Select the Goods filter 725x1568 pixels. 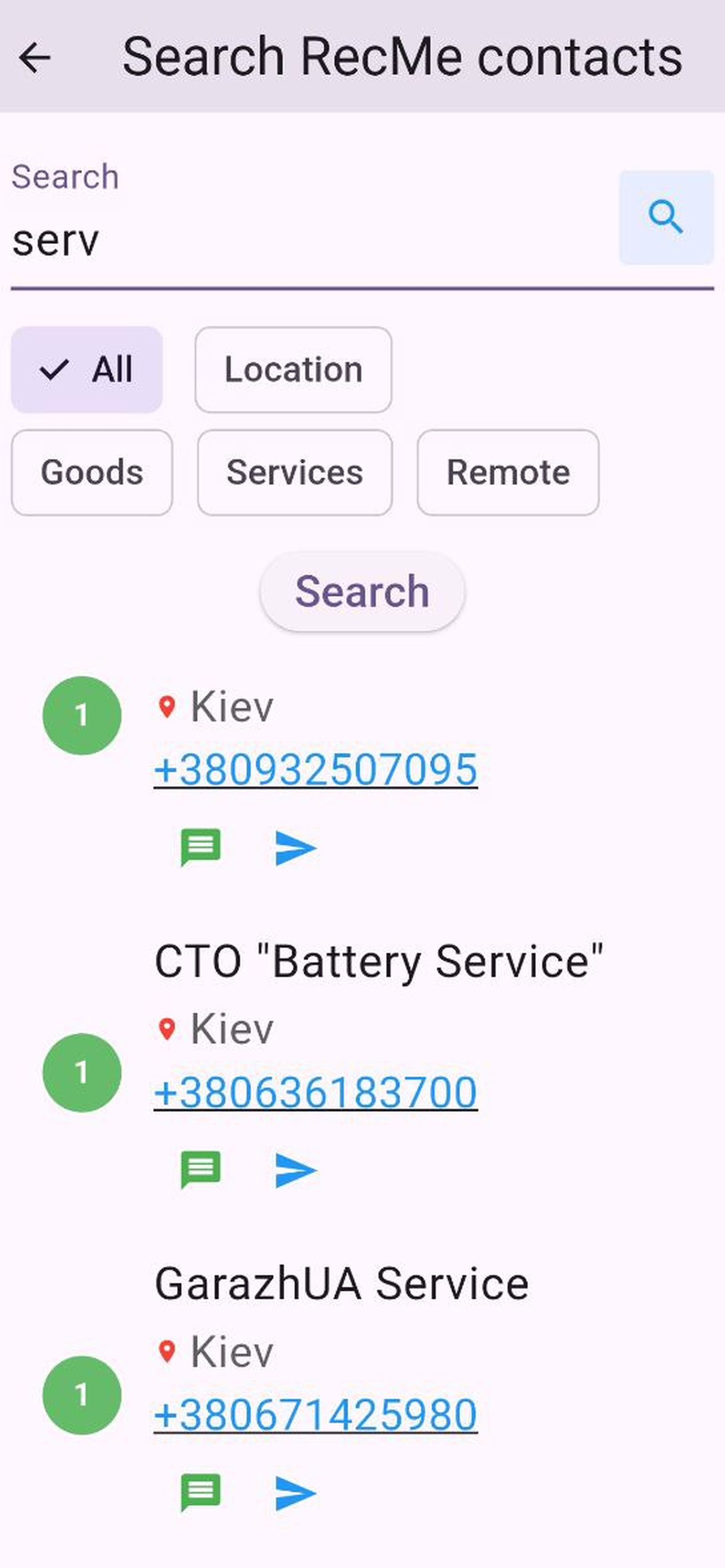91,472
